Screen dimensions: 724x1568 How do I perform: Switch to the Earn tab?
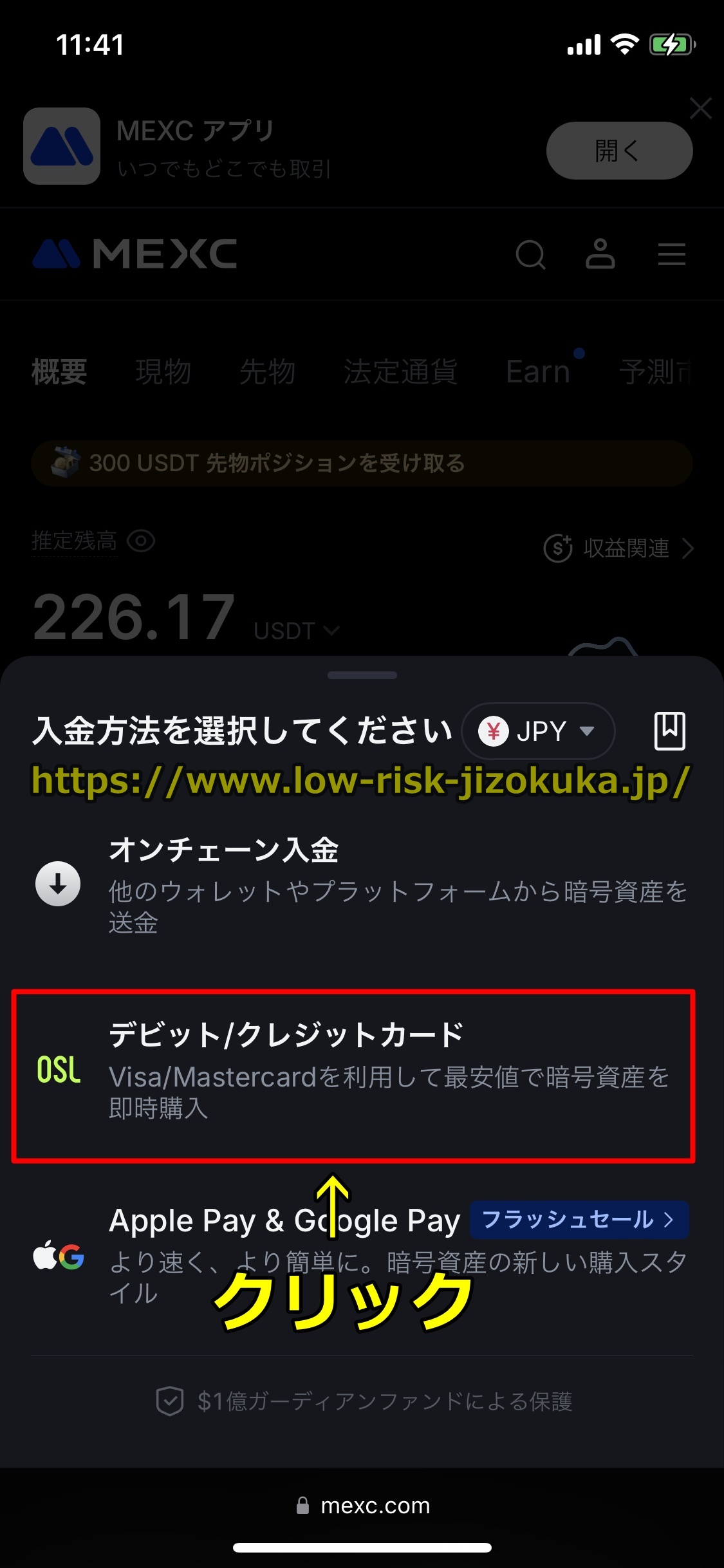tap(538, 372)
